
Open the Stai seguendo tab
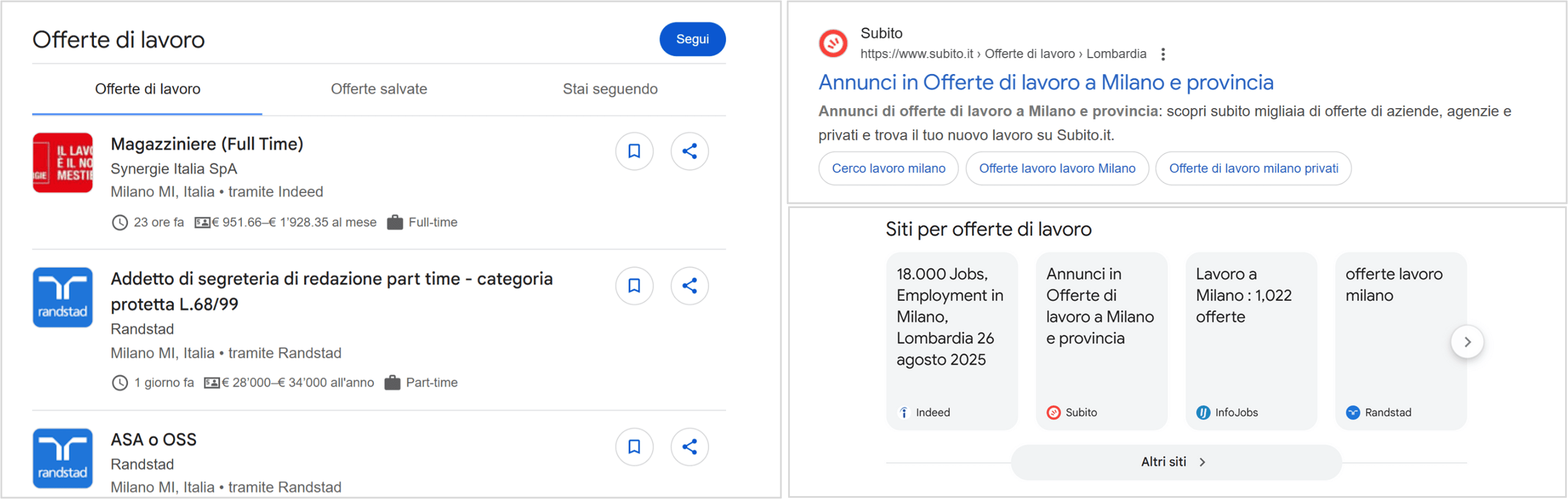(x=610, y=89)
